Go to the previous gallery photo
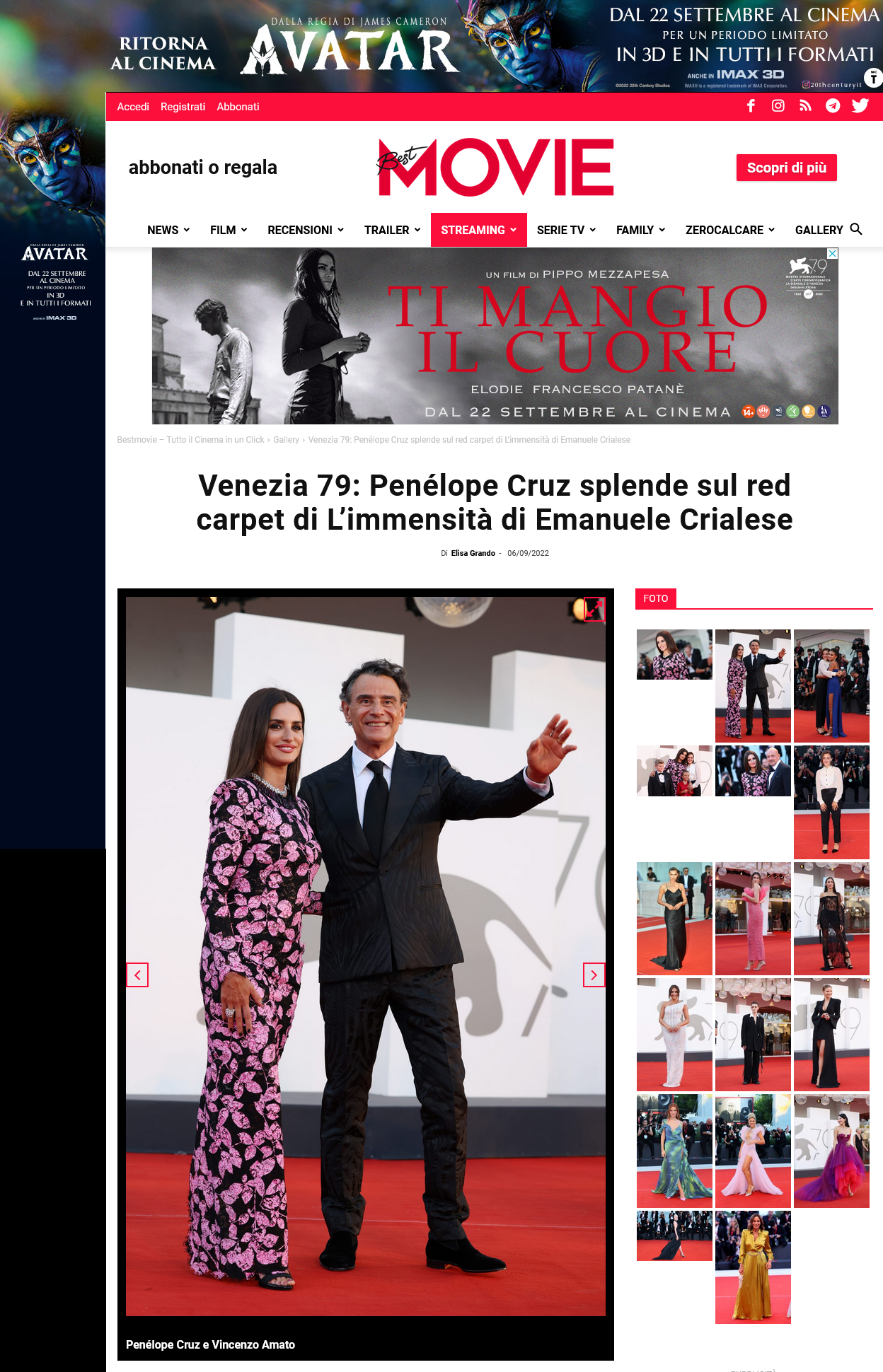 click(x=137, y=975)
